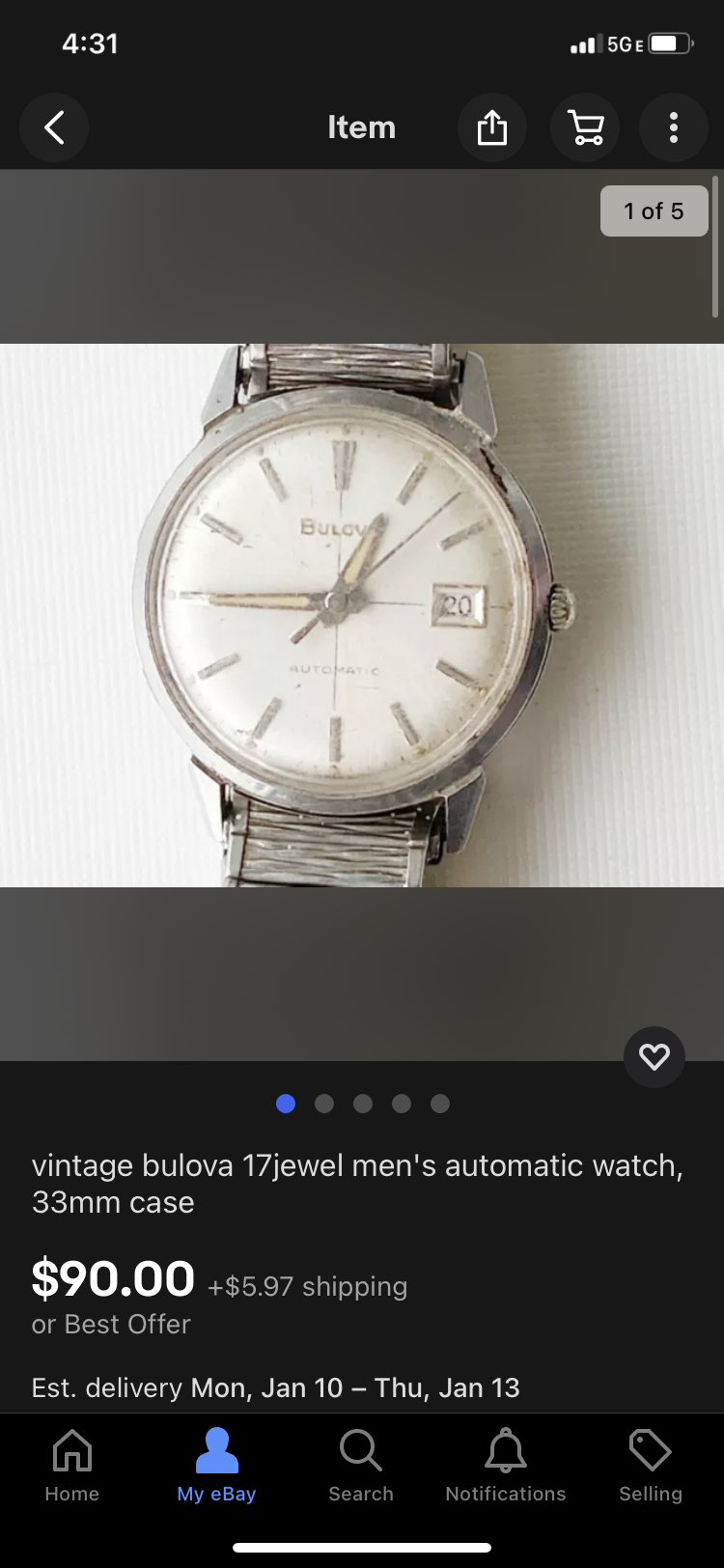Add watch to watchlist with heart icon
This screenshot has width=724, height=1568.
(x=654, y=1057)
